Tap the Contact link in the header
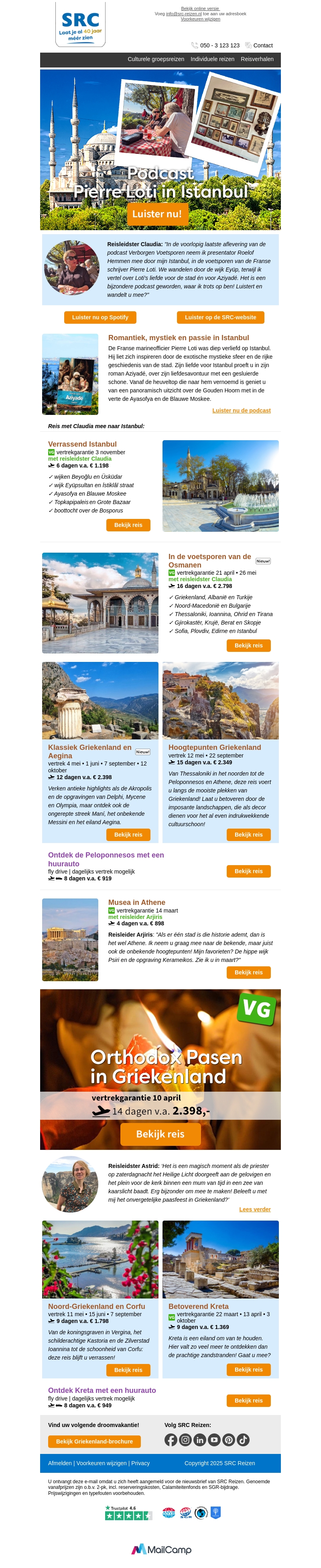 (x=262, y=45)
